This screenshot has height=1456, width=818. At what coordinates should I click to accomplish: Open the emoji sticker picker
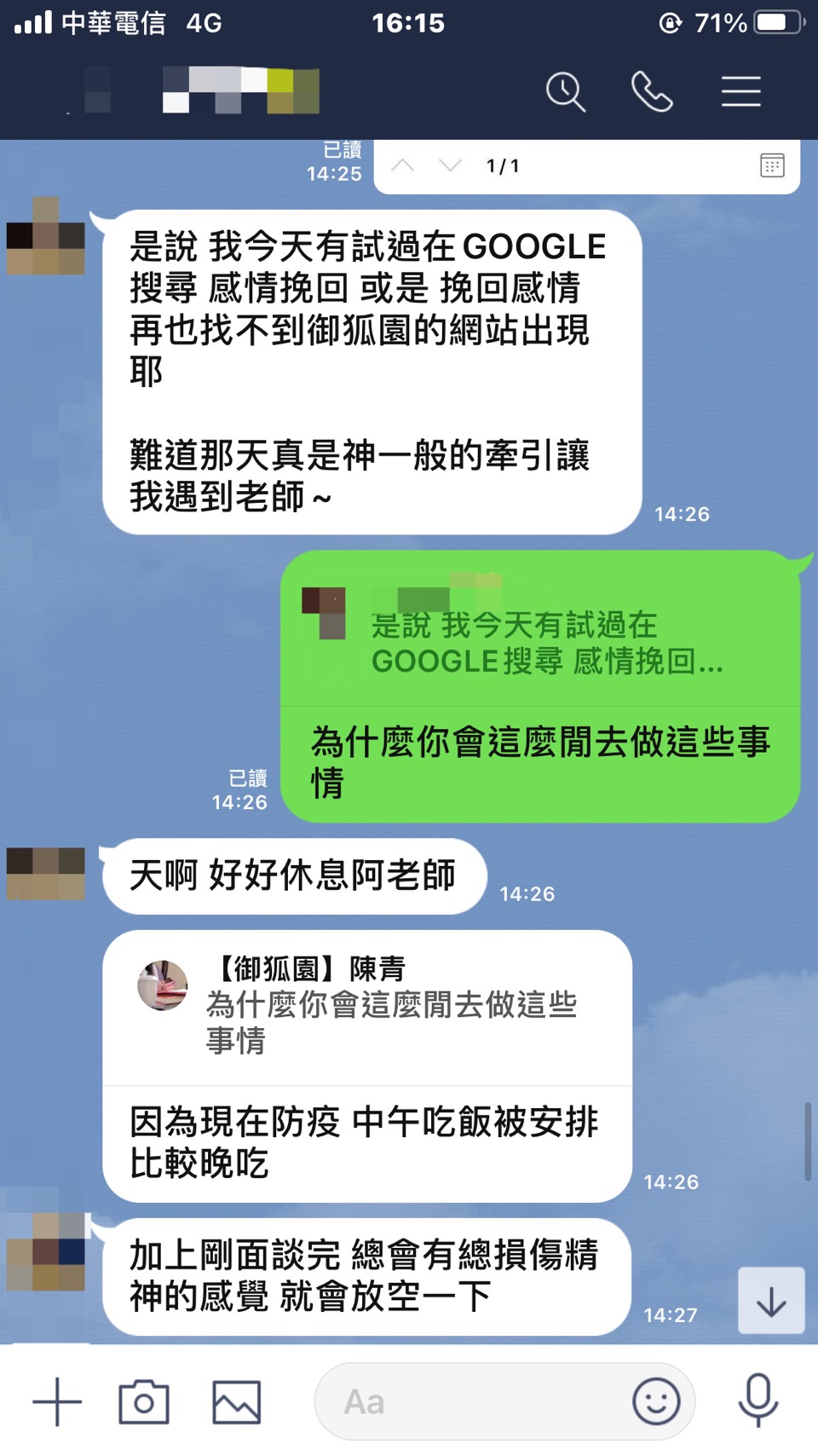click(x=656, y=1401)
